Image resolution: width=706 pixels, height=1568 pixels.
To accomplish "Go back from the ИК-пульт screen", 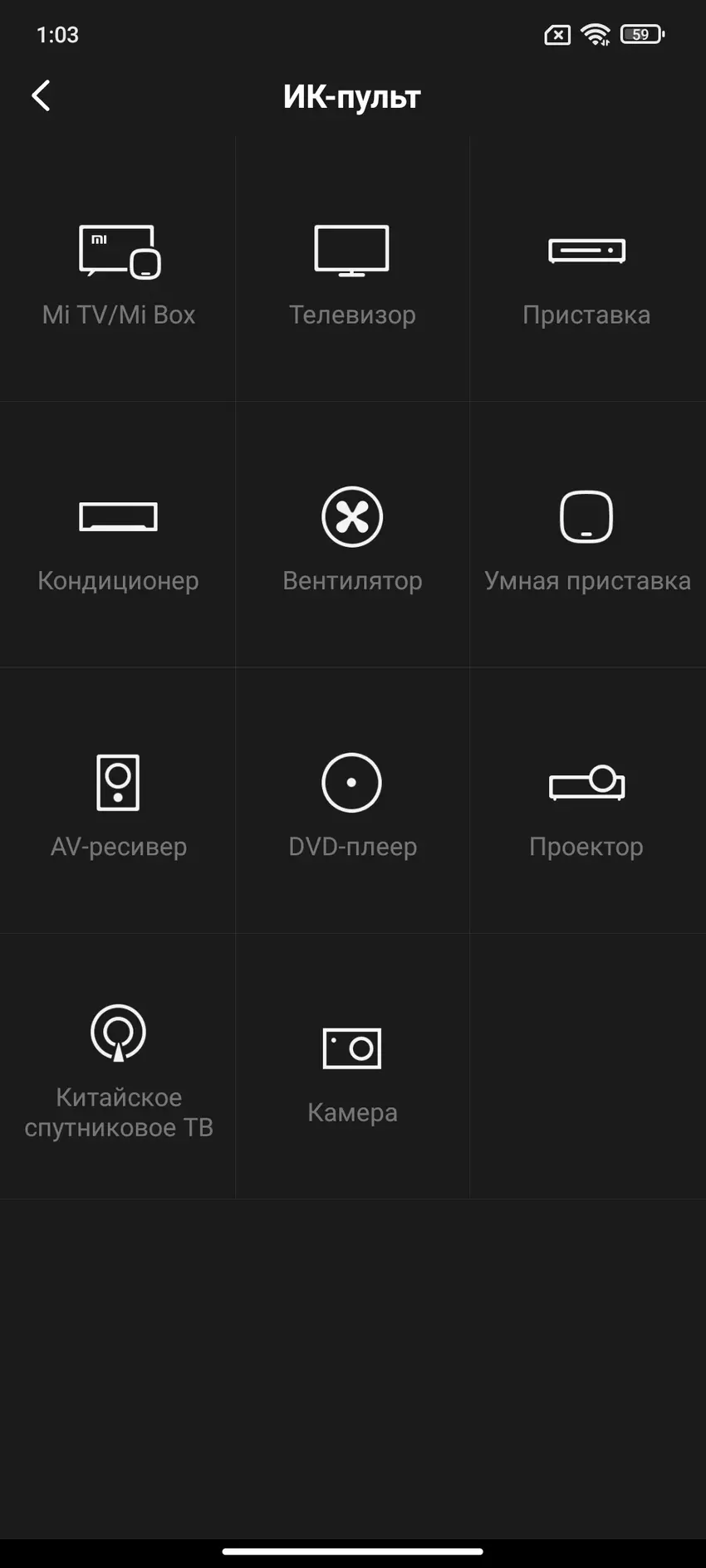I will [x=41, y=95].
